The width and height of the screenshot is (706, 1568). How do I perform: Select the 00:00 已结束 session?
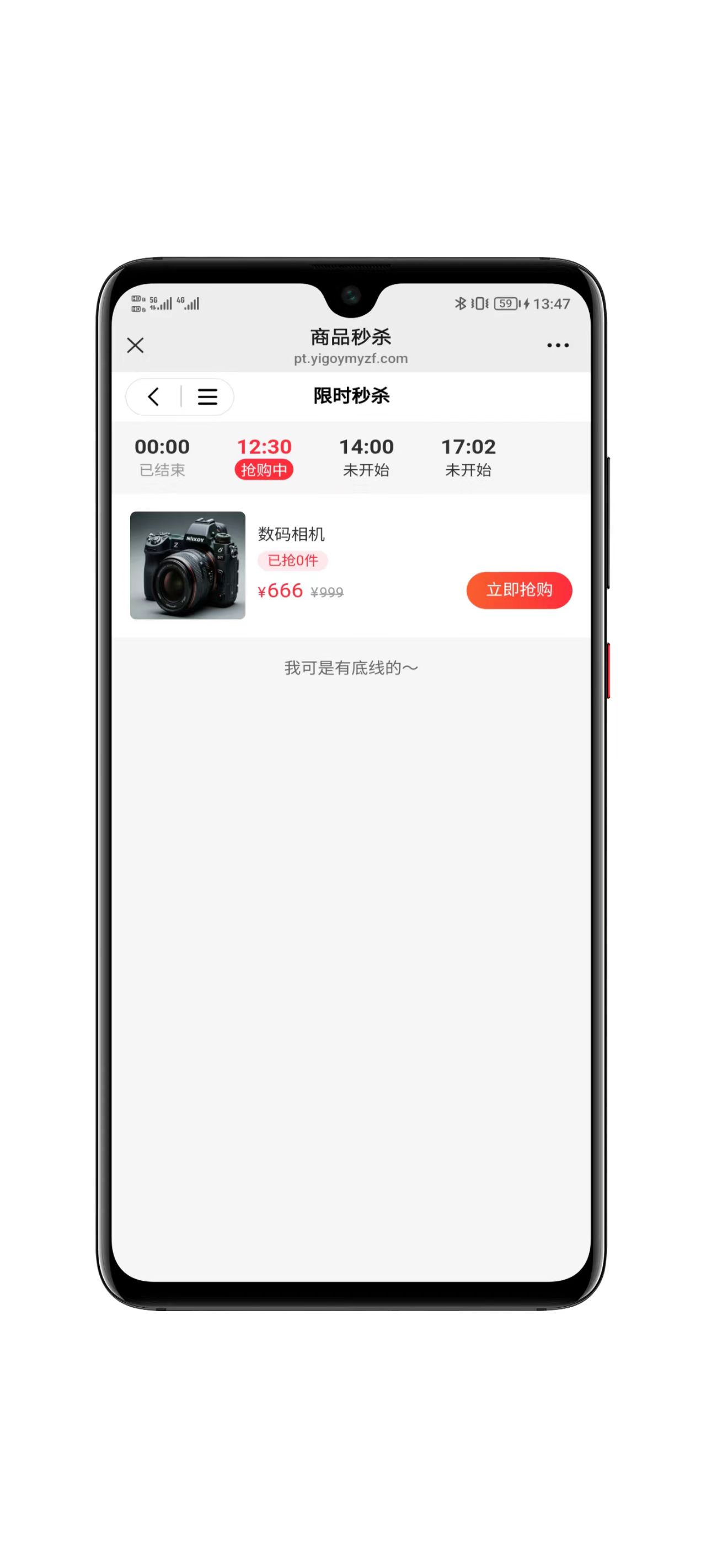(163, 457)
